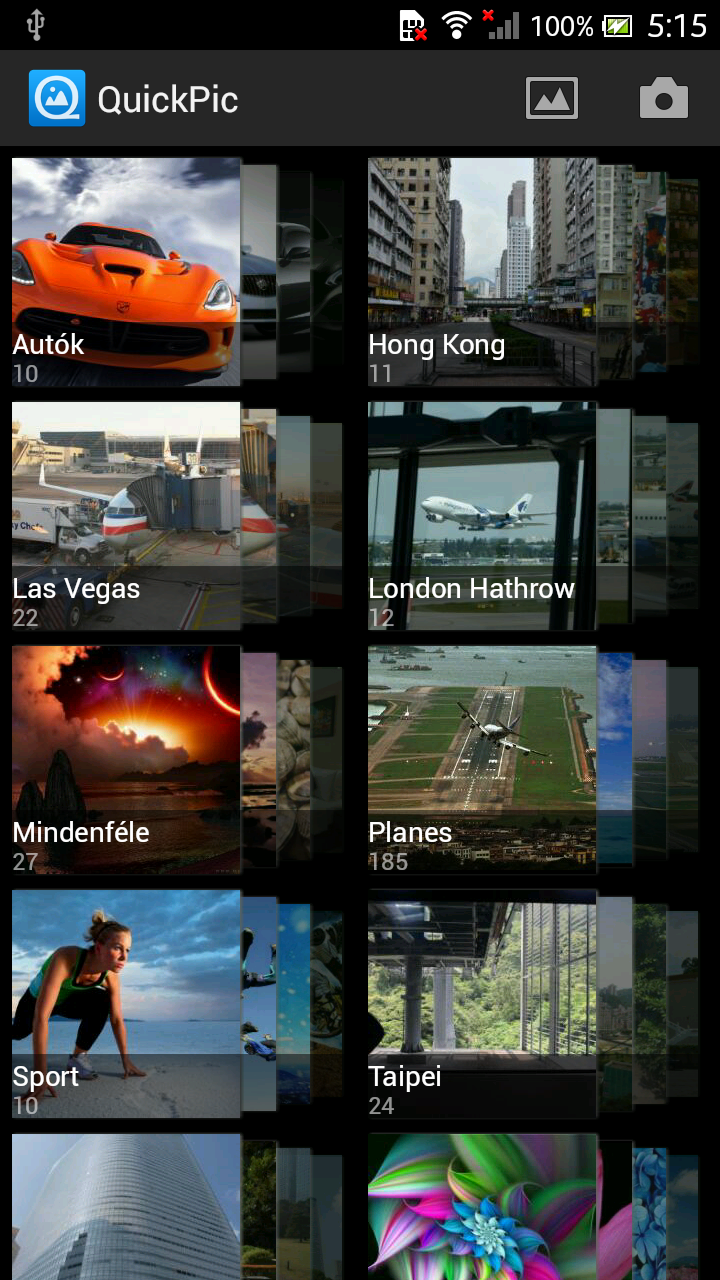Open the Planes album
The height and width of the screenshot is (1280, 720).
[482, 759]
